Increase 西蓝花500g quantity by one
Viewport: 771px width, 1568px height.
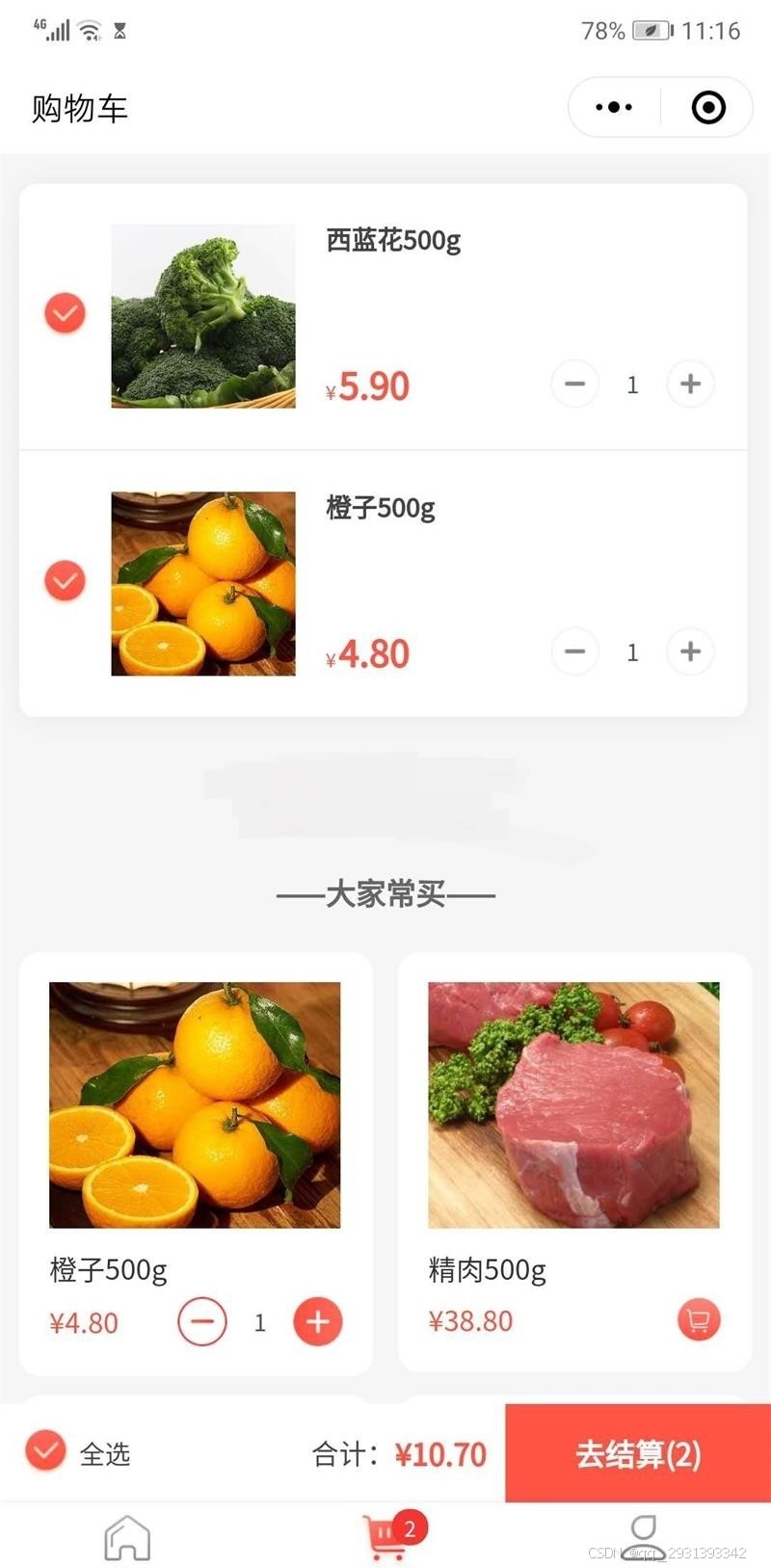pos(690,385)
